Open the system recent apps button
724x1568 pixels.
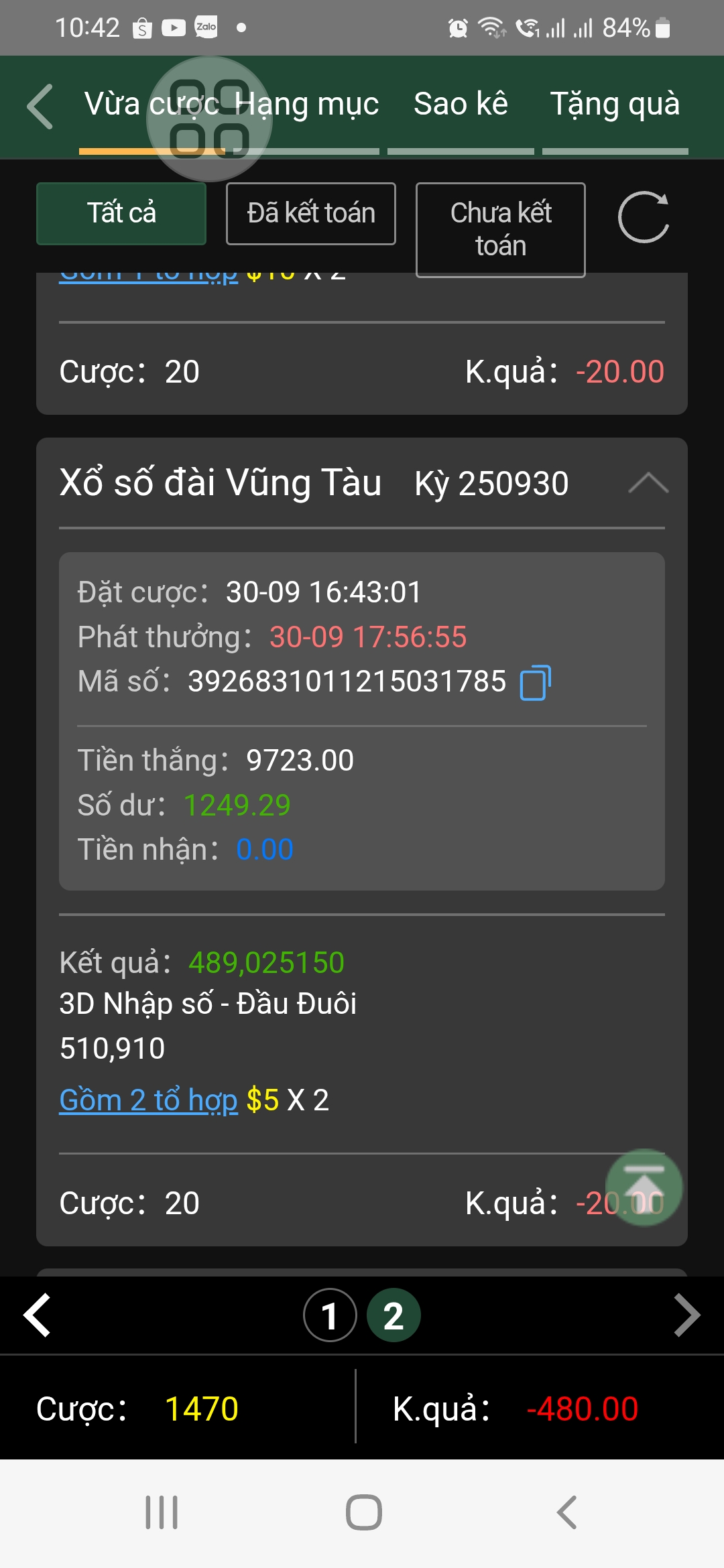[x=162, y=1512]
